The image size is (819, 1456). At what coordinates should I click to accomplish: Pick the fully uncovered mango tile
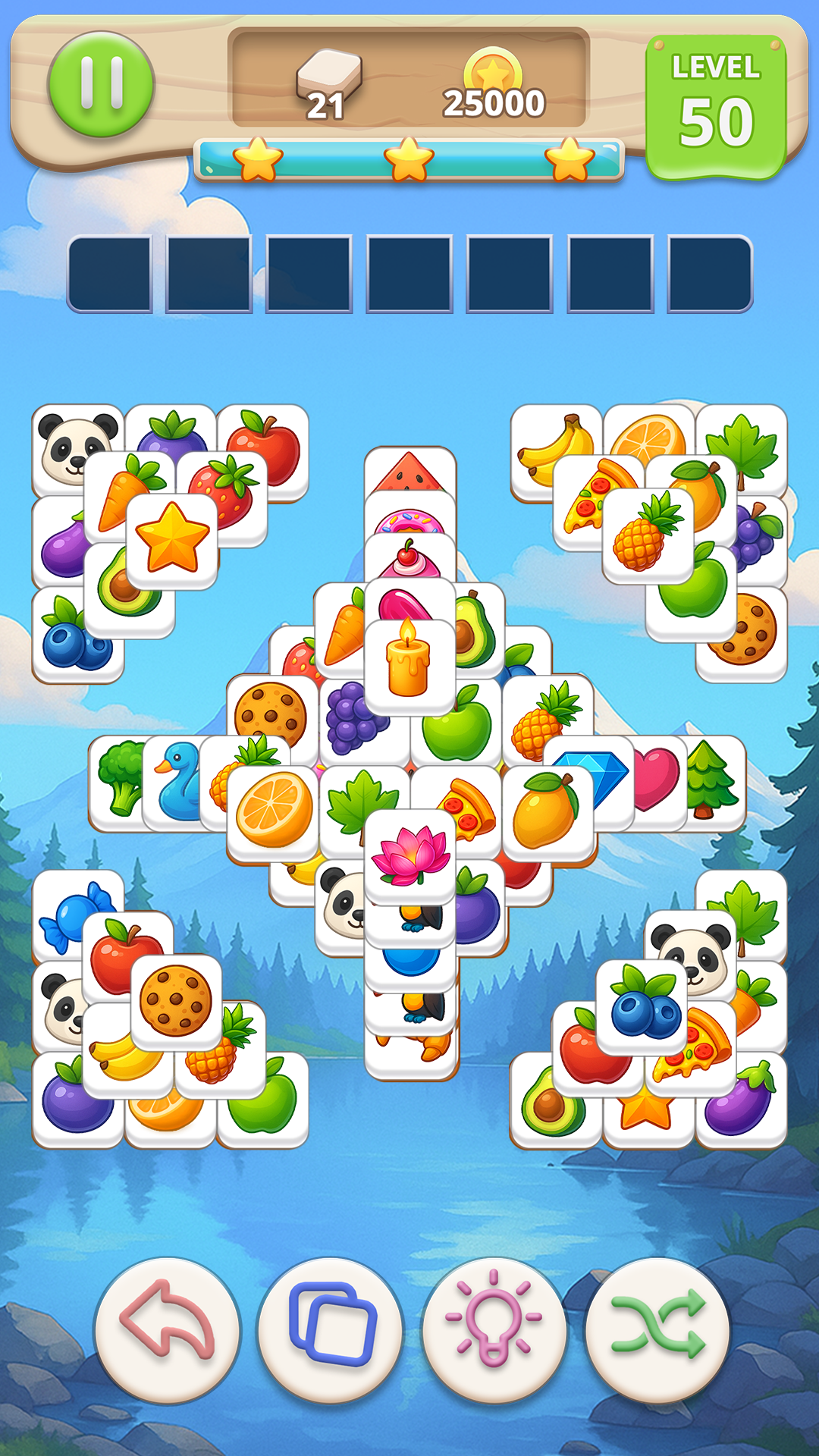(548, 813)
